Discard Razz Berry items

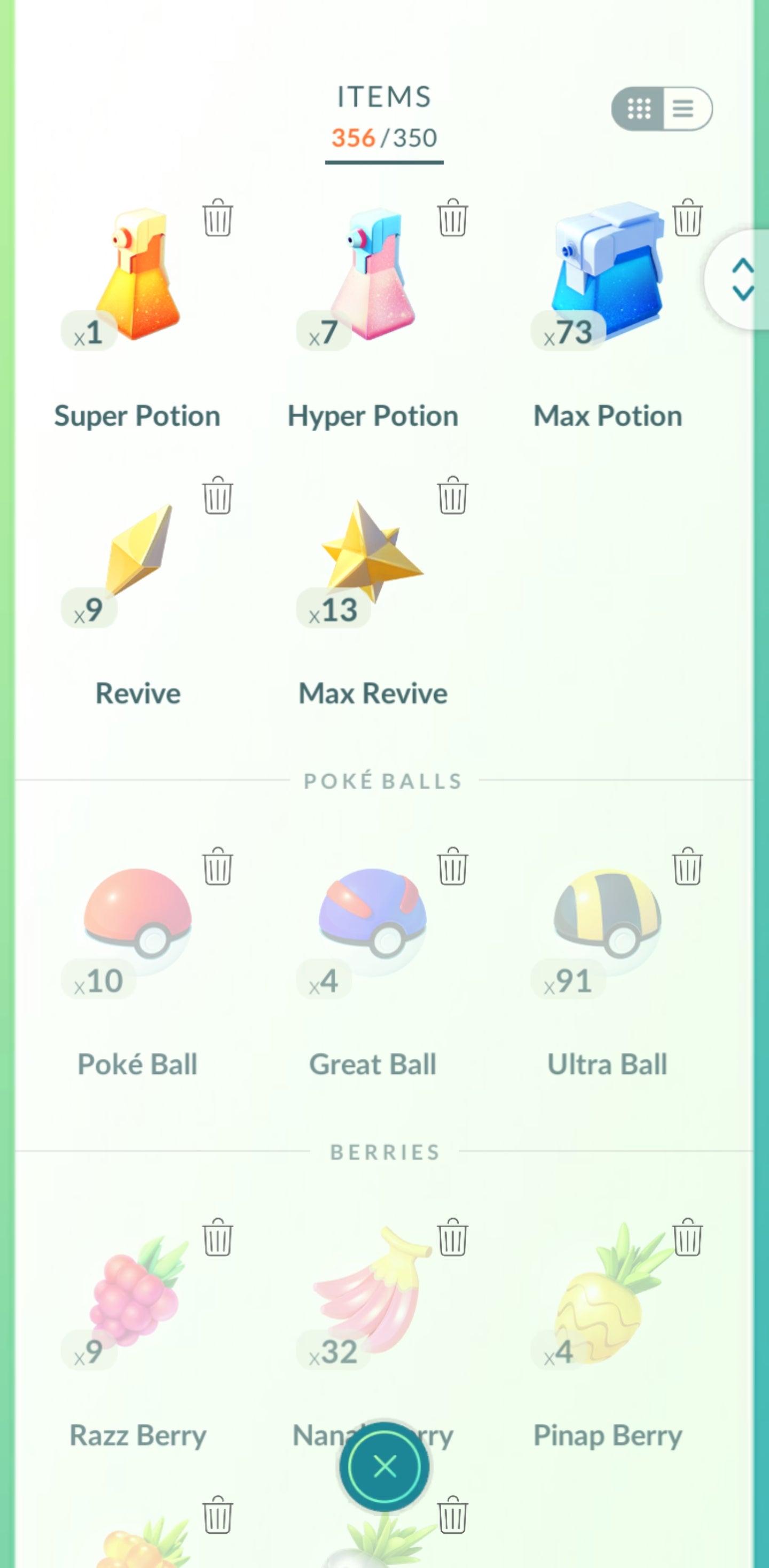pos(217,1237)
